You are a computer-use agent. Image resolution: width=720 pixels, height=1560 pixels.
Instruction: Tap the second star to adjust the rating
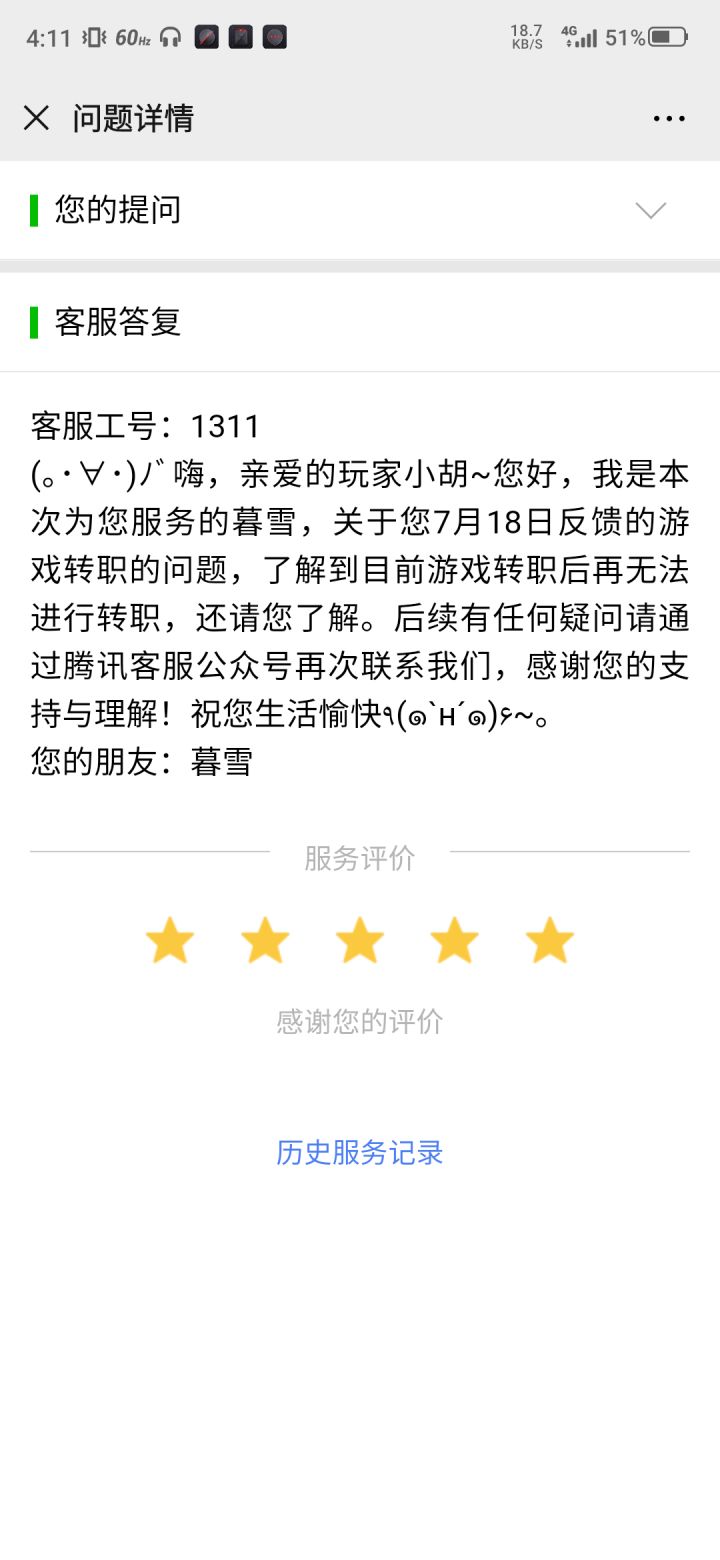(x=265, y=938)
